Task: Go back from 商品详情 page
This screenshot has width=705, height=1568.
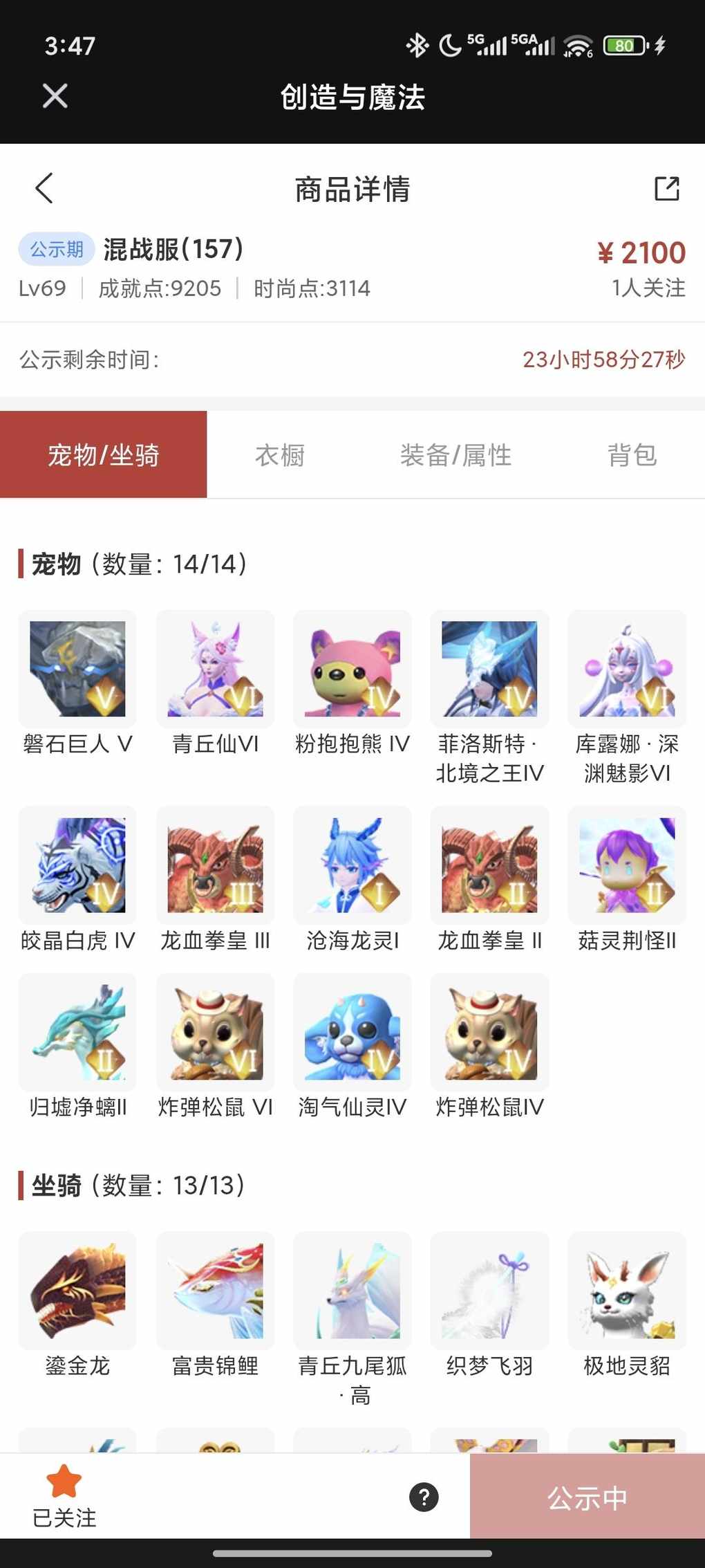Action: pyautogui.click(x=44, y=188)
